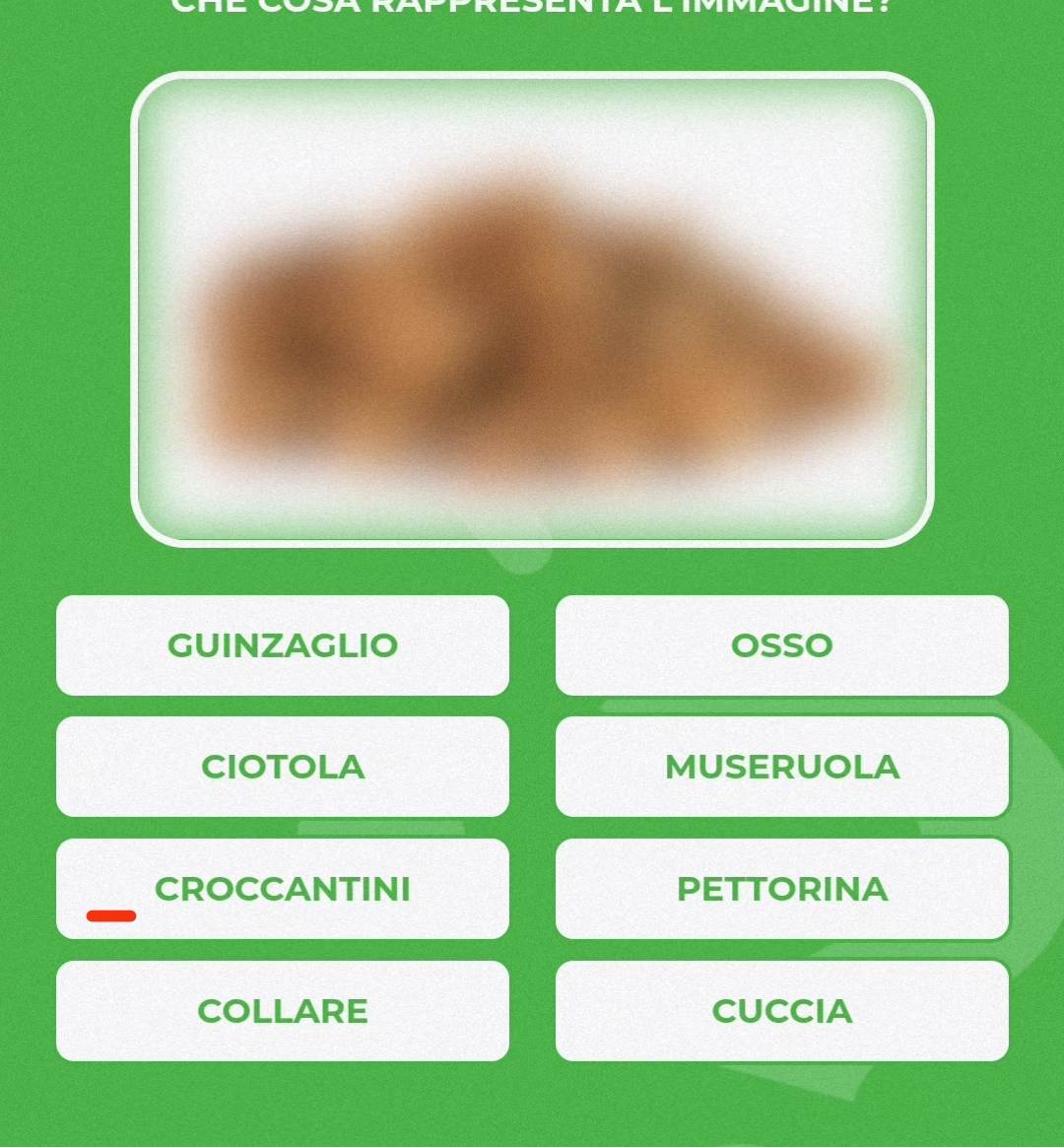1064x1147 pixels.
Task: Answer with CROCCANTINI
Action: [283, 889]
